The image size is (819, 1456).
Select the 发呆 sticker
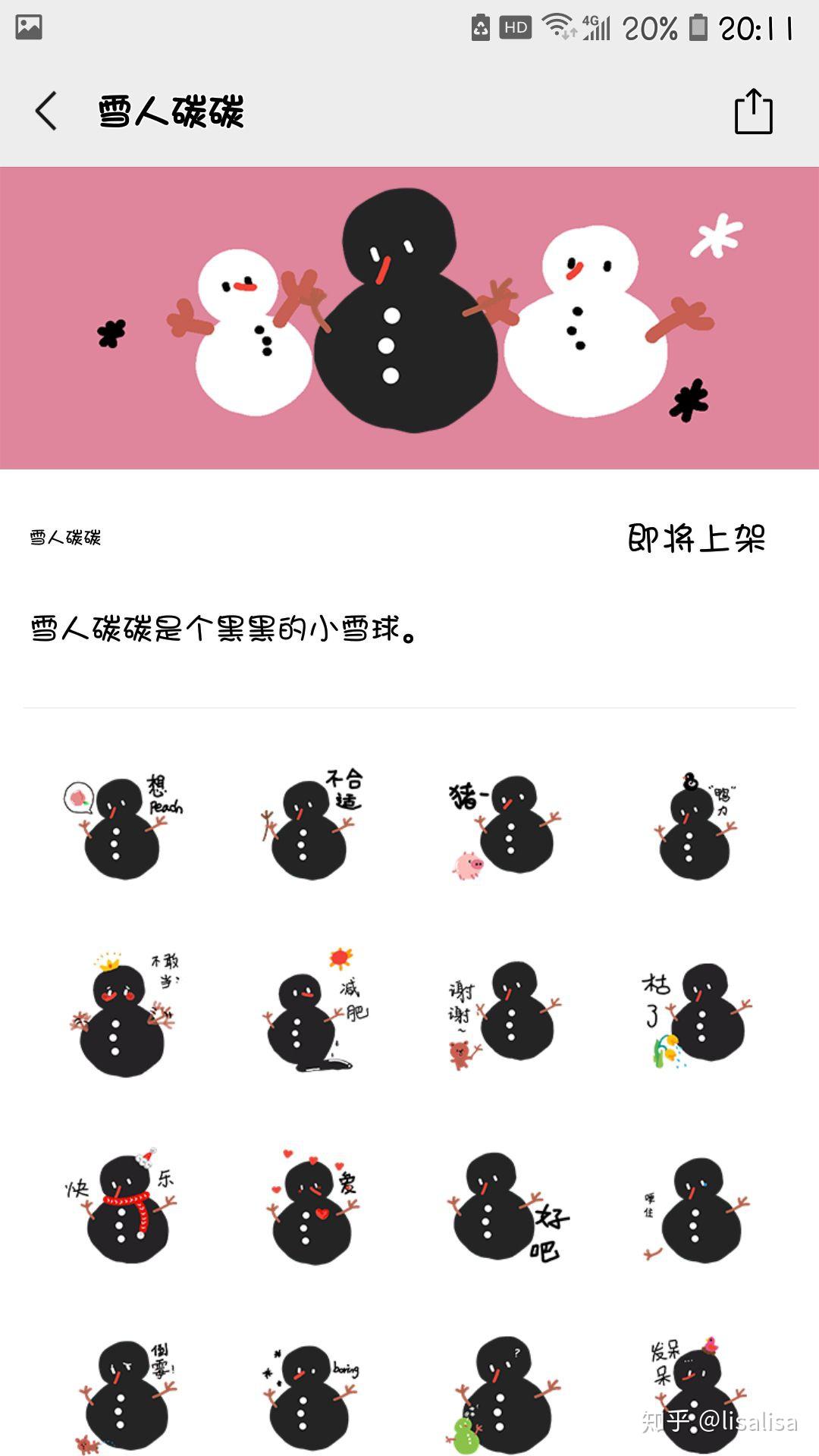[x=694, y=1394]
